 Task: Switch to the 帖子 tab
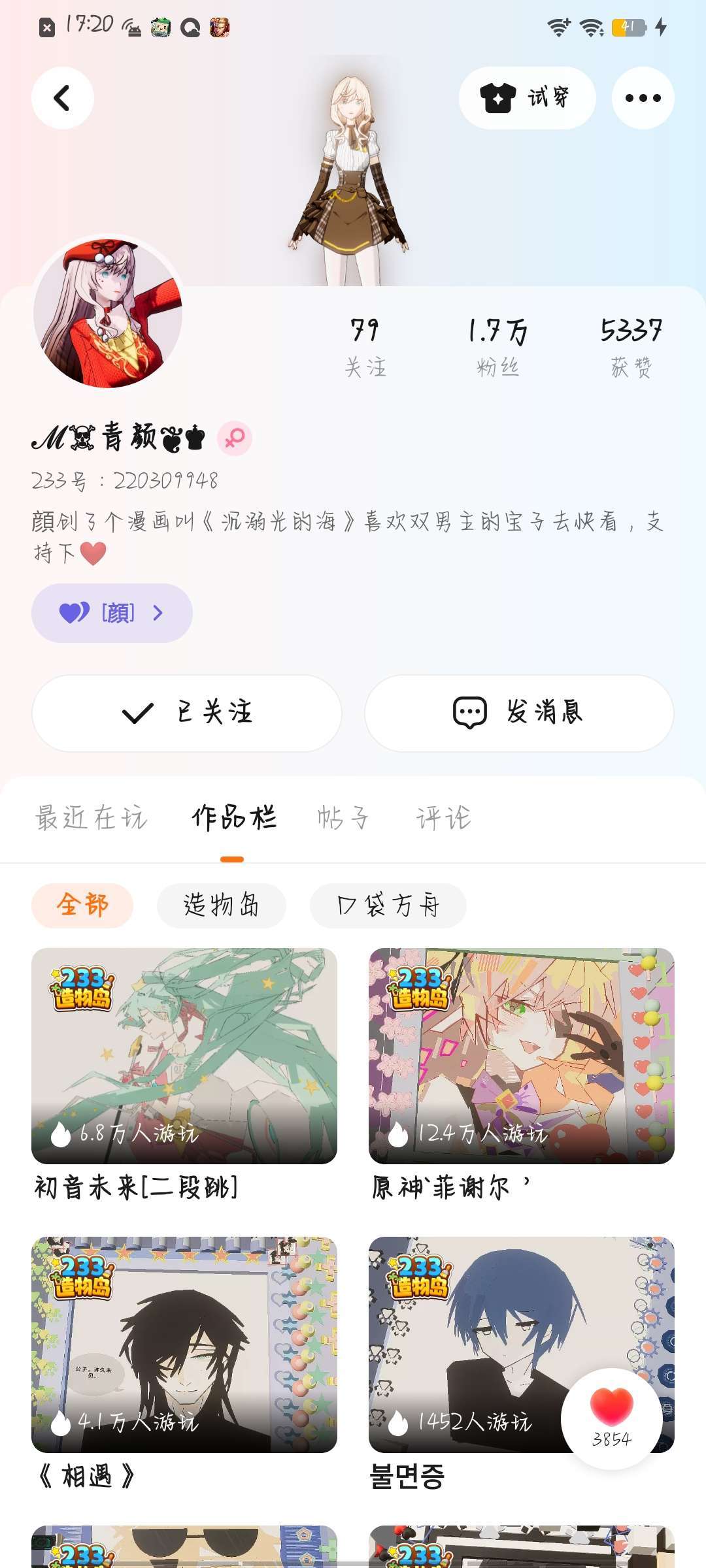pyautogui.click(x=344, y=817)
